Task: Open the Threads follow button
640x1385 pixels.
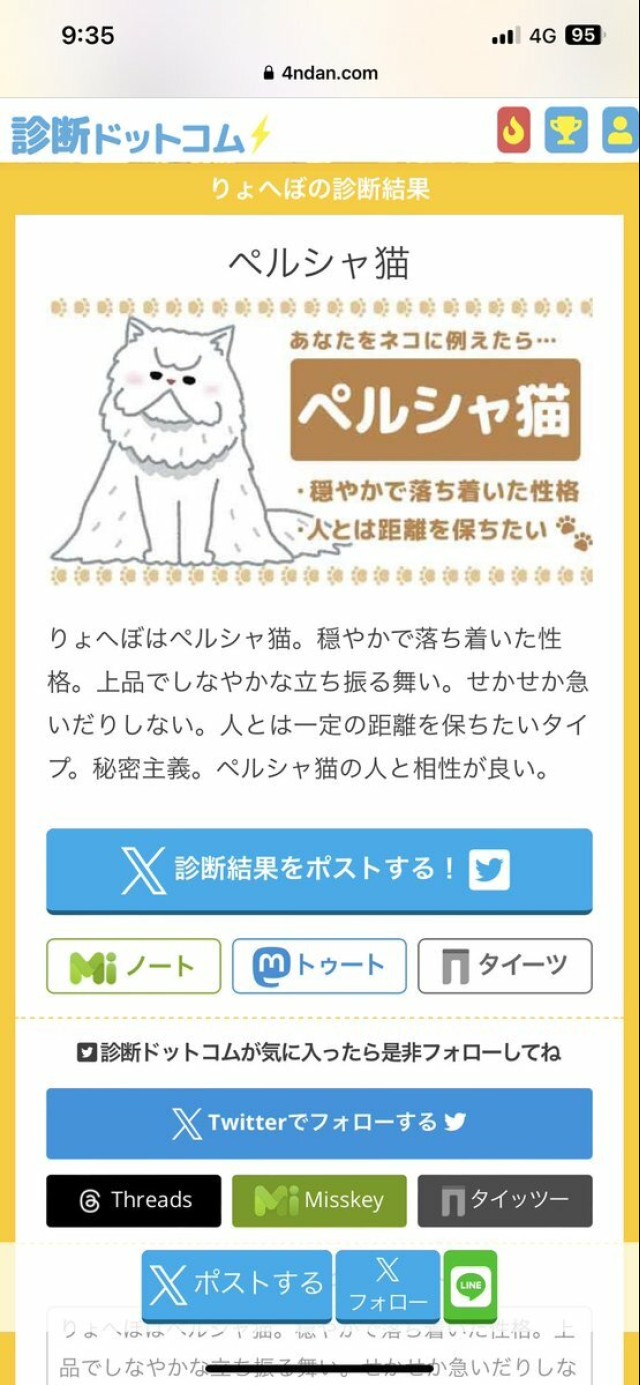Action: pyautogui.click(x=133, y=1200)
